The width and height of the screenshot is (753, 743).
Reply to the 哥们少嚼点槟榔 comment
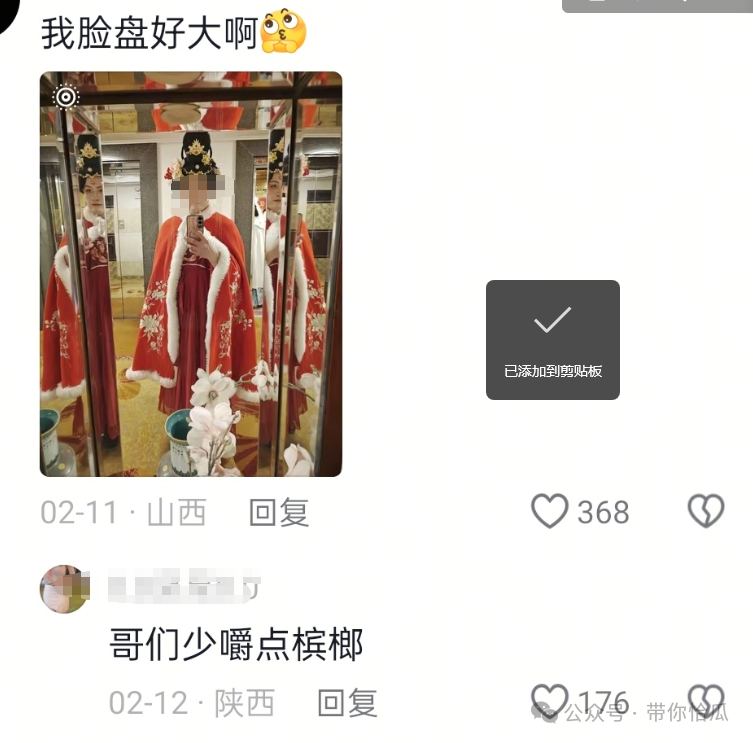pyautogui.click(x=347, y=702)
